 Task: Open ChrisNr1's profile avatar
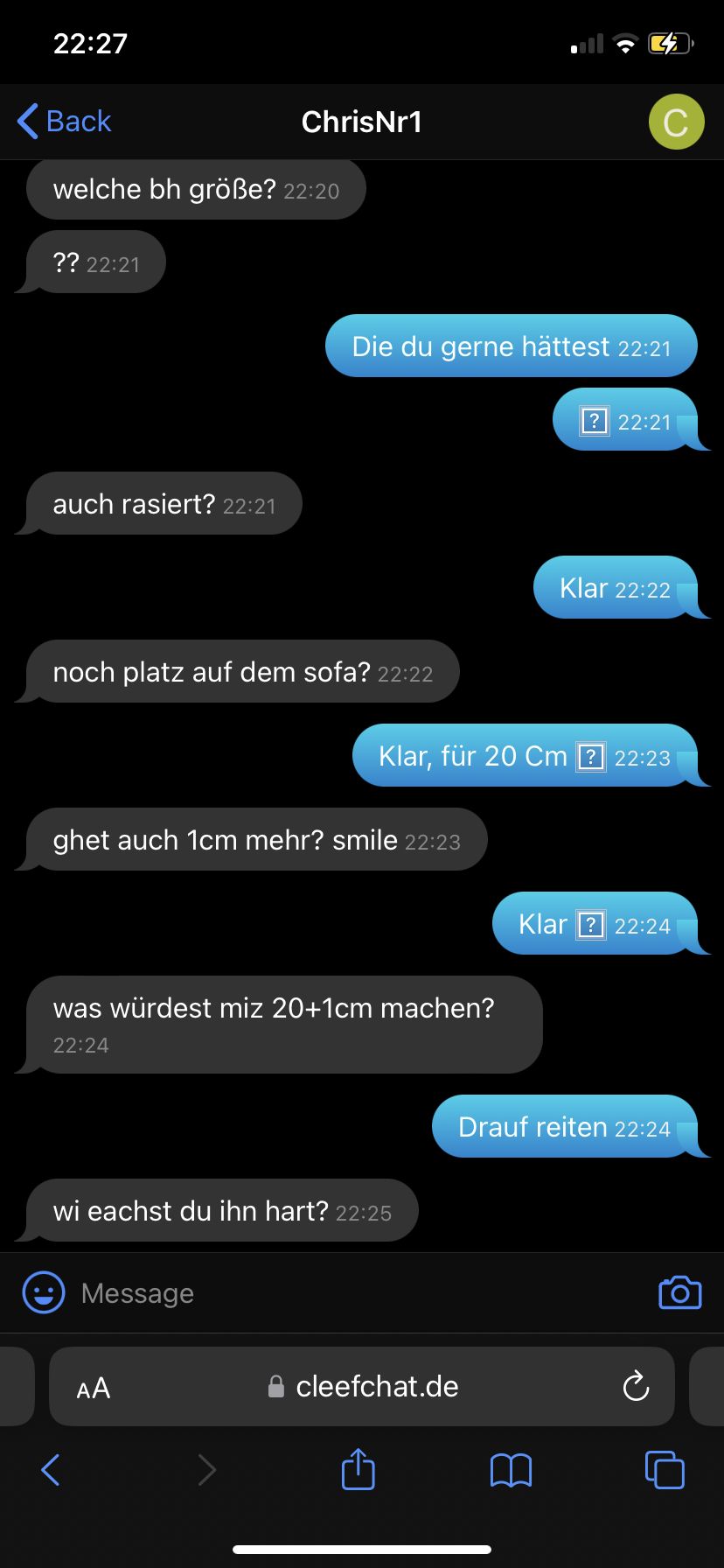point(676,122)
